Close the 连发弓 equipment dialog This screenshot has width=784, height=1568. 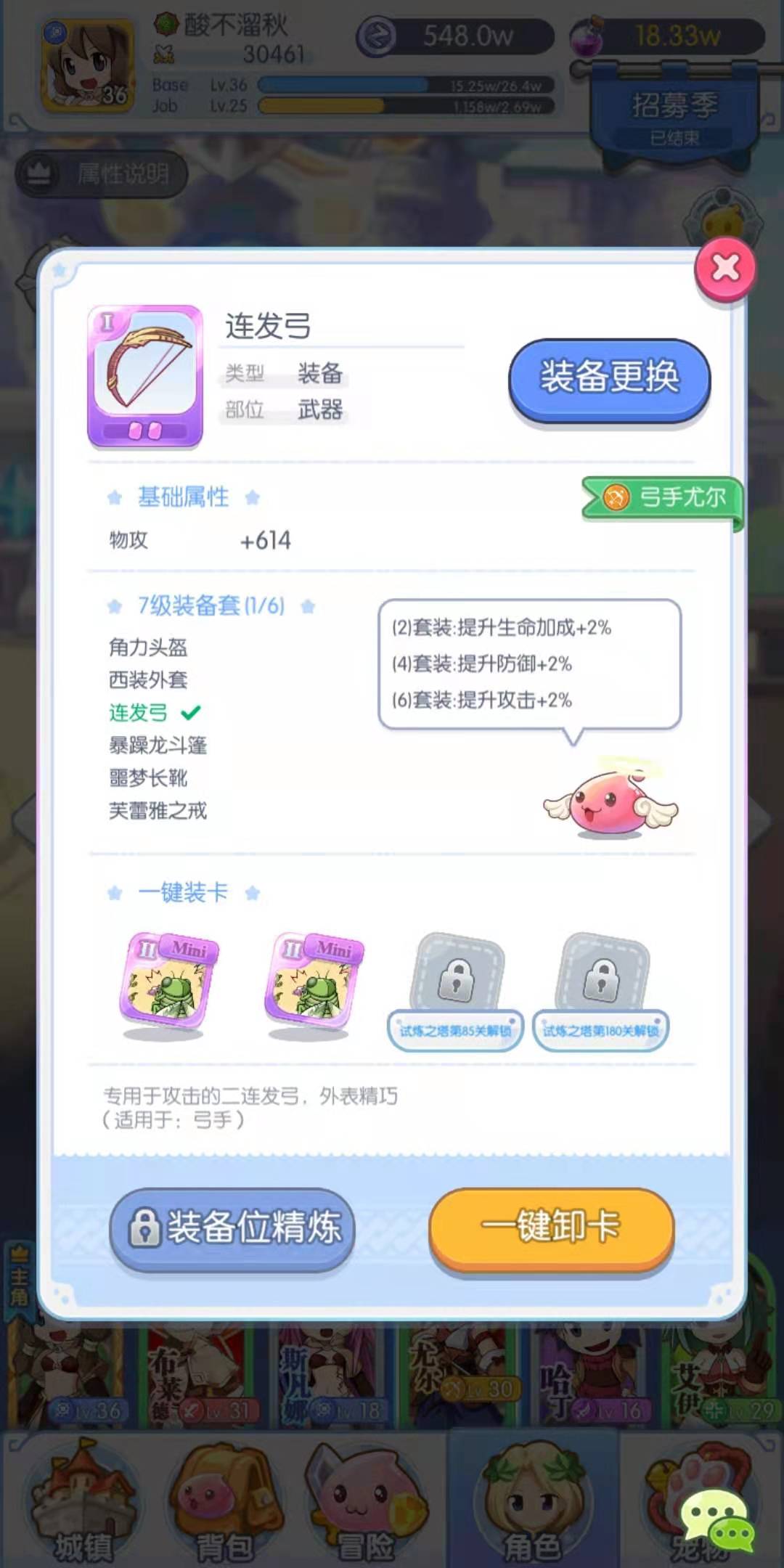725,269
